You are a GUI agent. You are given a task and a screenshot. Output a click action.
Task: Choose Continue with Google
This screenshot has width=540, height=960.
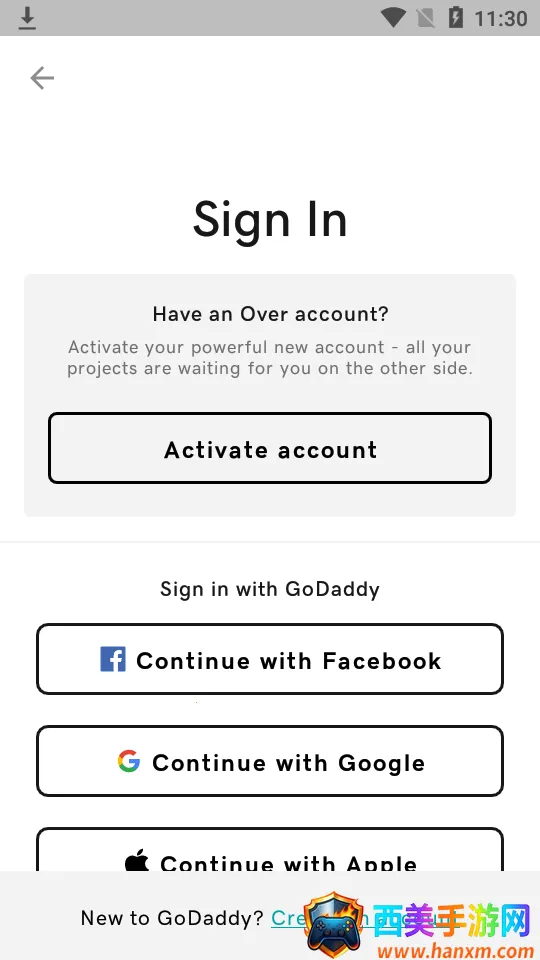270,761
